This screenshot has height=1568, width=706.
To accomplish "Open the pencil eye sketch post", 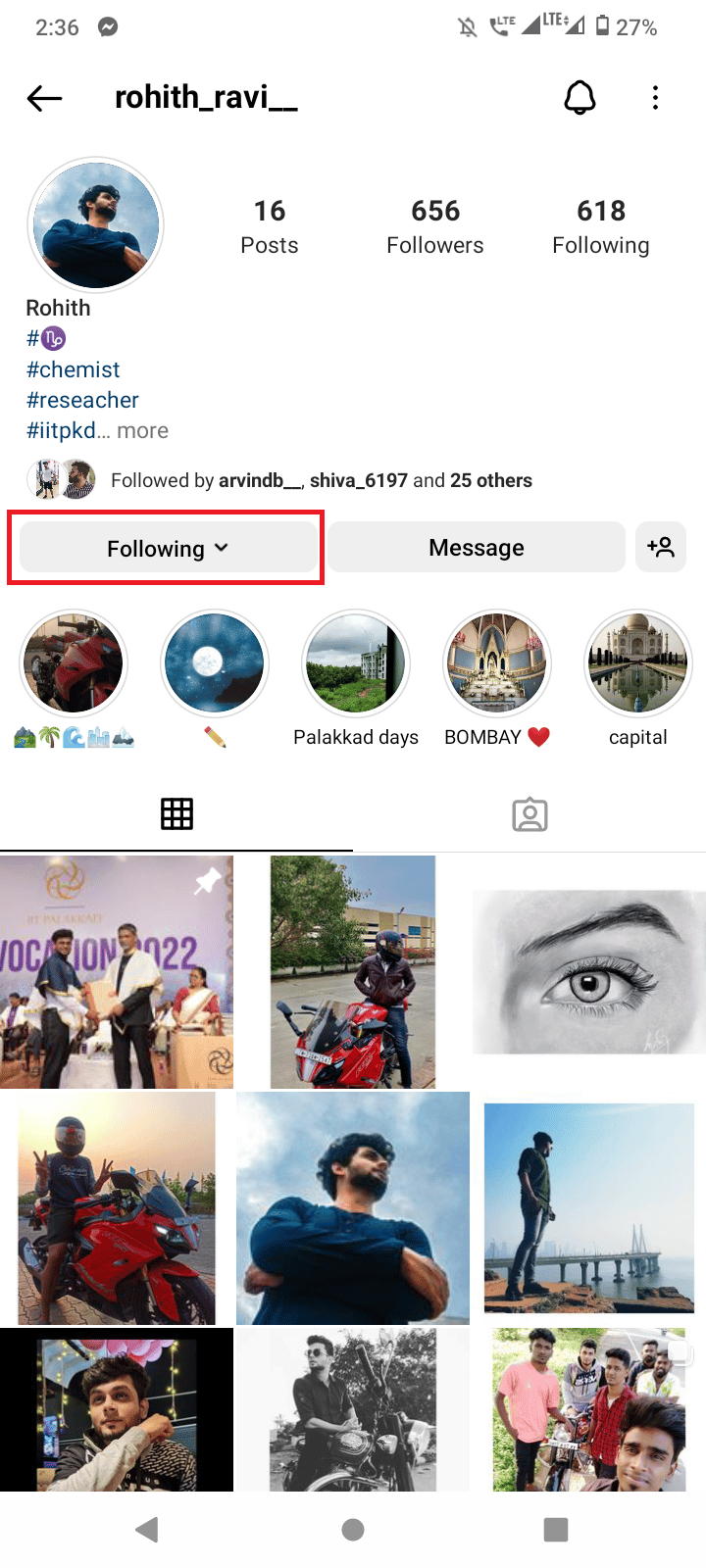I will pos(588,972).
